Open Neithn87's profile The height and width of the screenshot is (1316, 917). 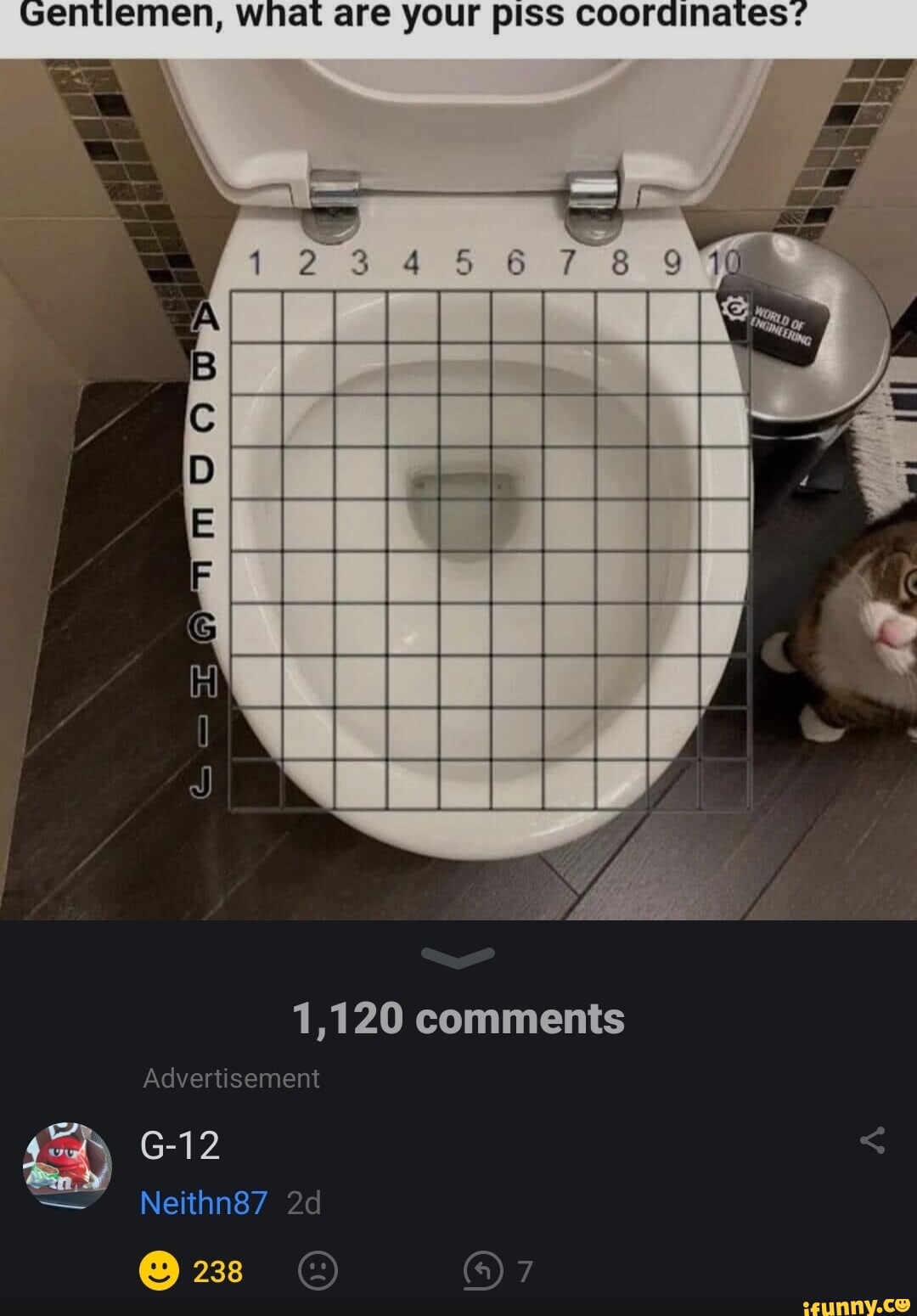point(203,1202)
